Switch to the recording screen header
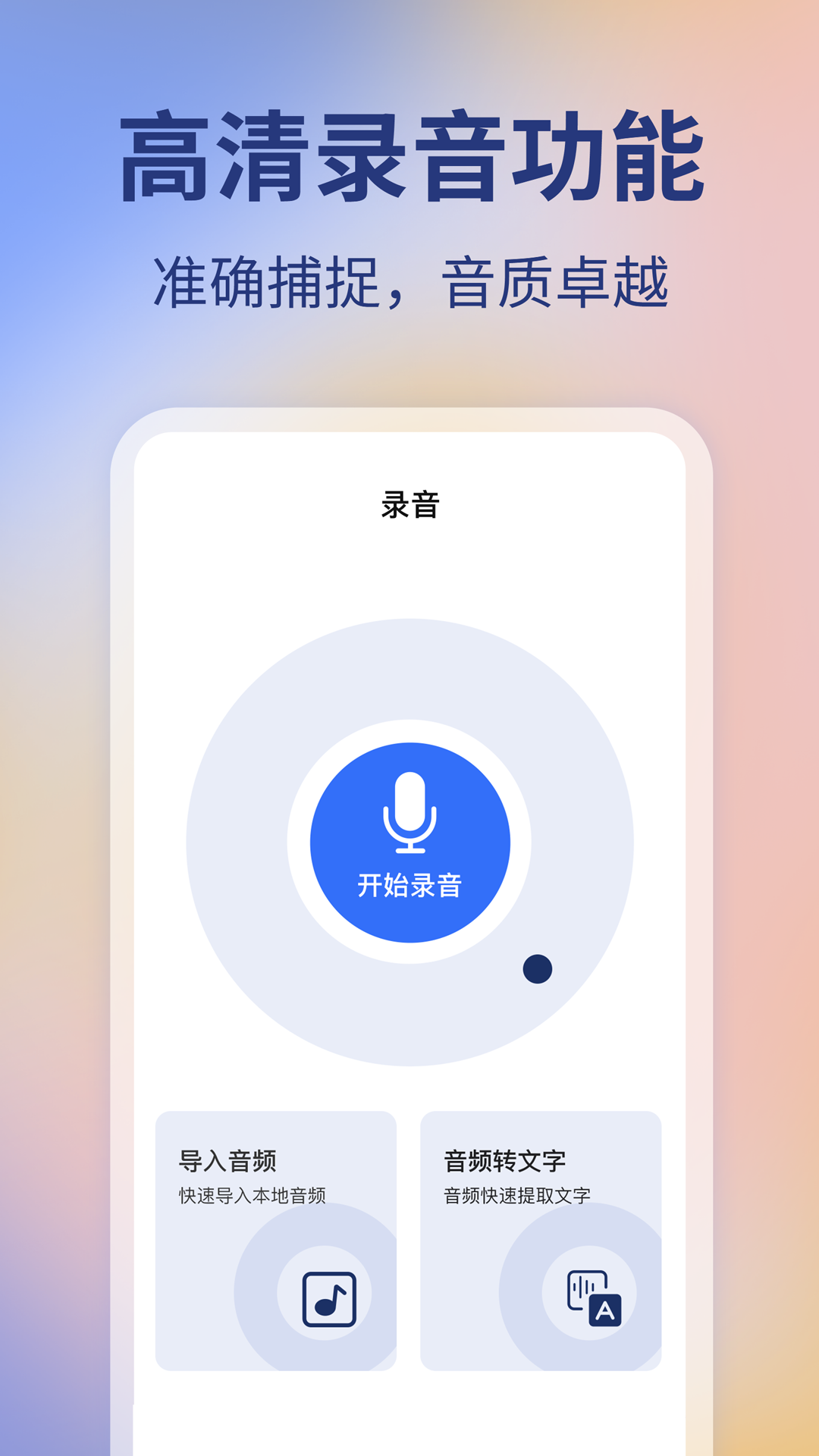The image size is (819, 1456). pos(409,500)
